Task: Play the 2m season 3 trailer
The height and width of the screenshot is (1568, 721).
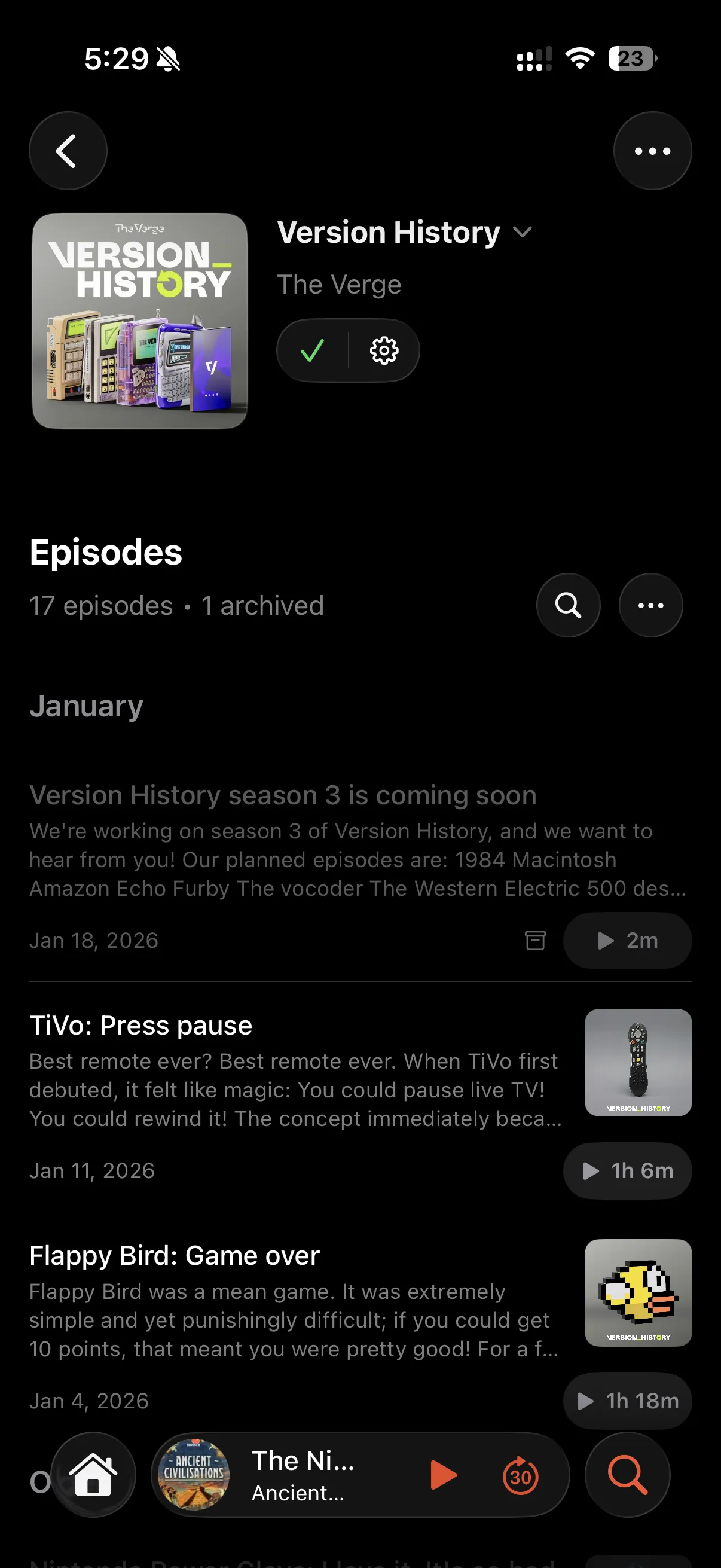Action: point(627,941)
